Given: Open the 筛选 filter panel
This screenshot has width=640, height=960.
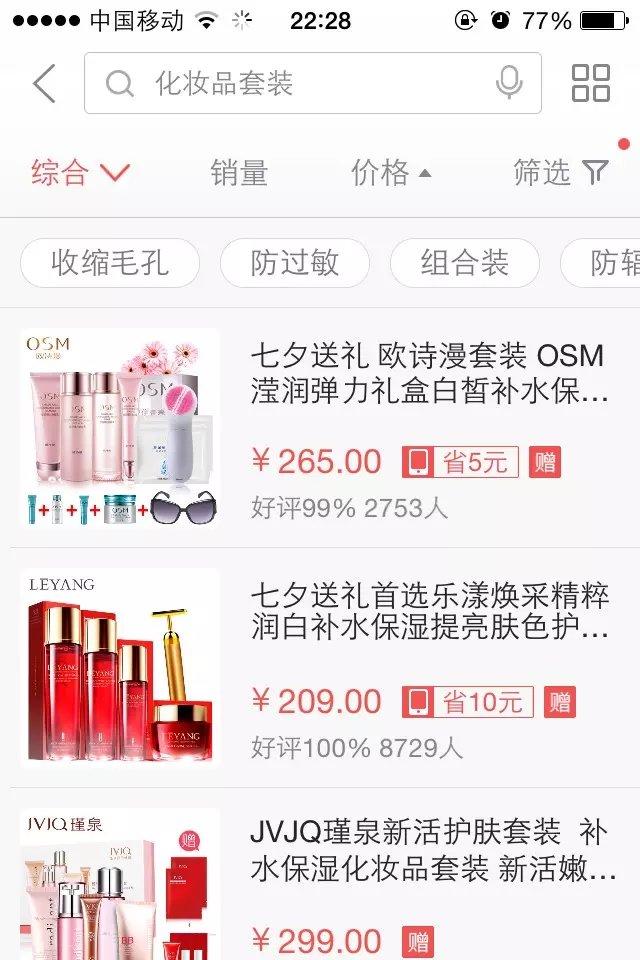Looking at the screenshot, I should click(x=560, y=173).
